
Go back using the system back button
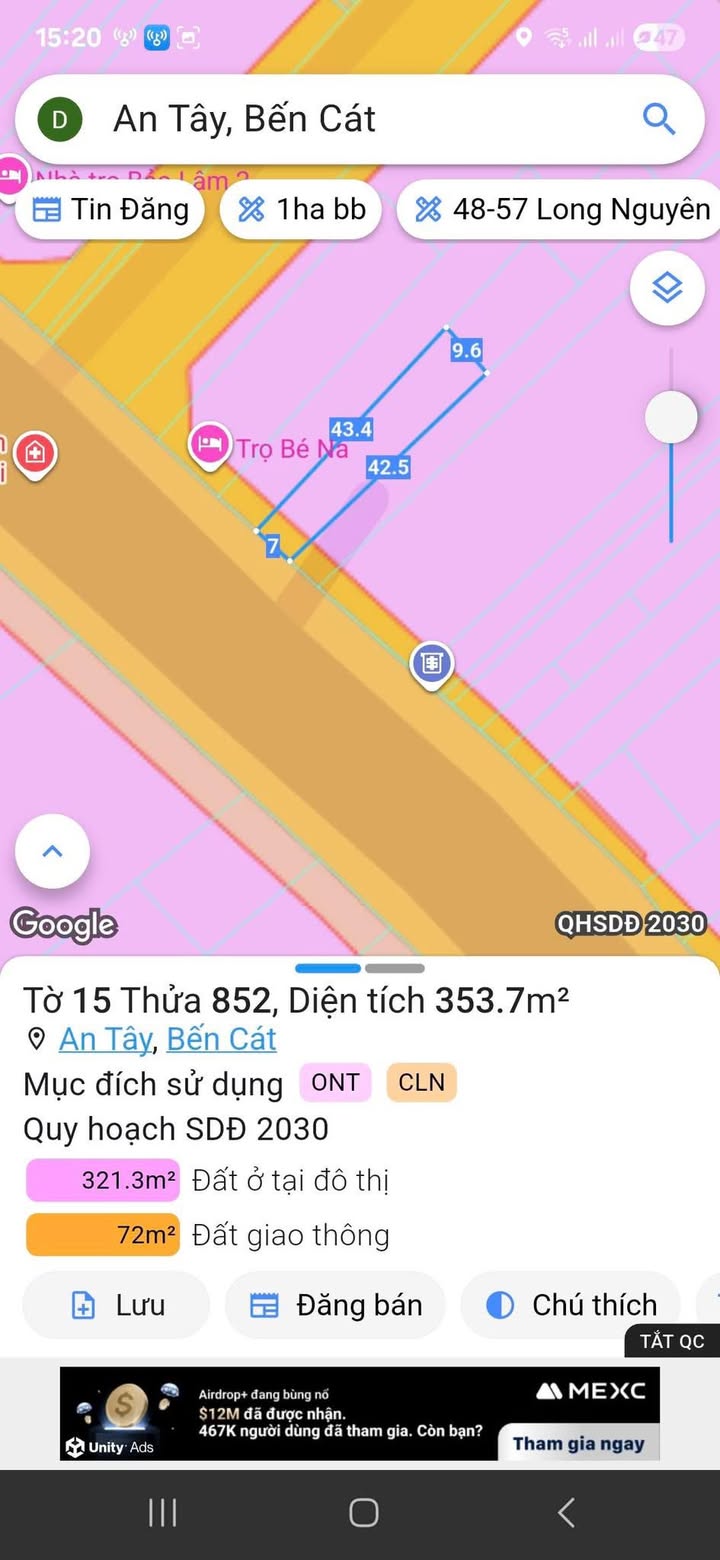click(566, 1513)
